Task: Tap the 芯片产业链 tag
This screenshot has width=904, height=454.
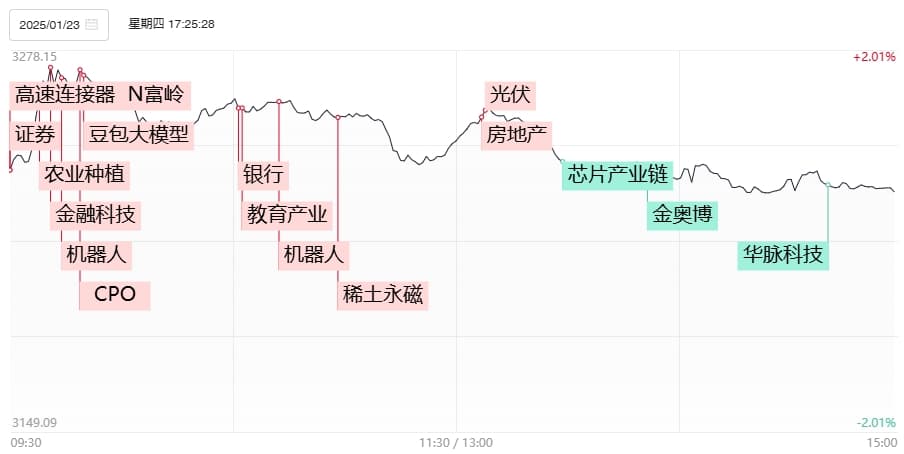Action: pyautogui.click(x=617, y=175)
